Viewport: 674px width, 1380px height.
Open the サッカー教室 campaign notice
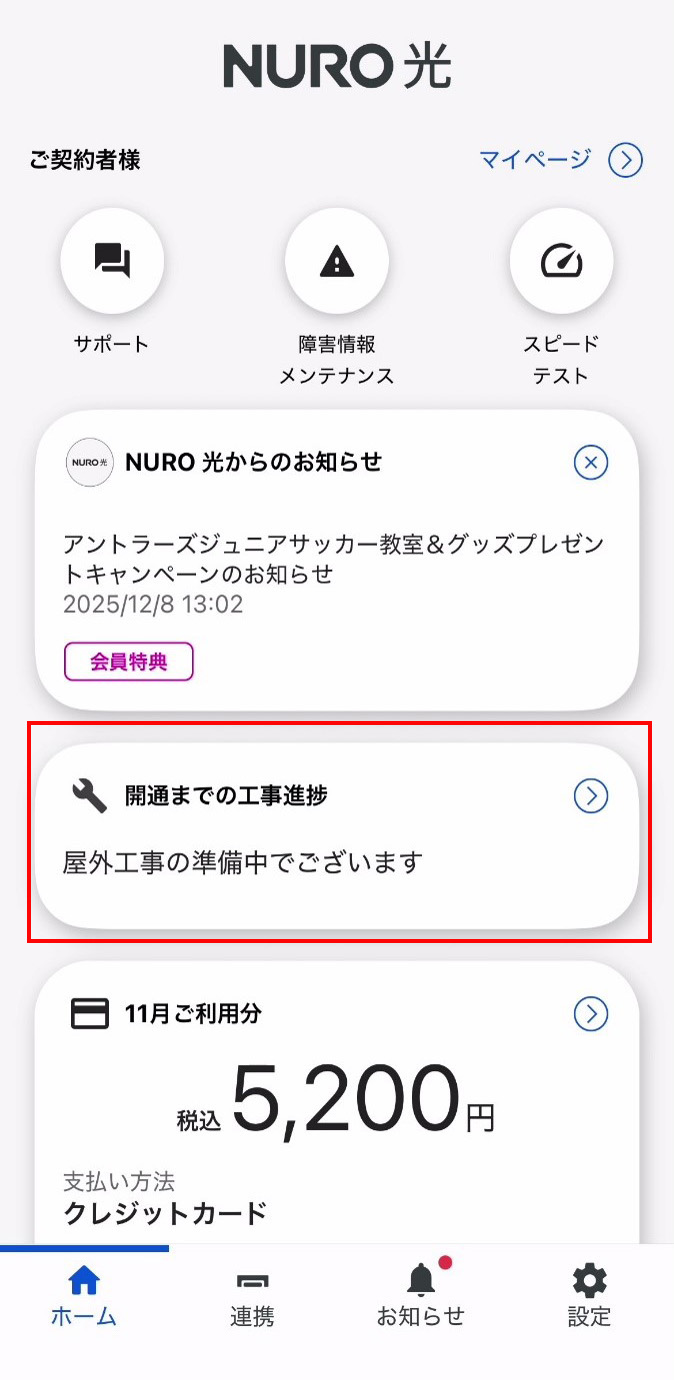tap(335, 560)
